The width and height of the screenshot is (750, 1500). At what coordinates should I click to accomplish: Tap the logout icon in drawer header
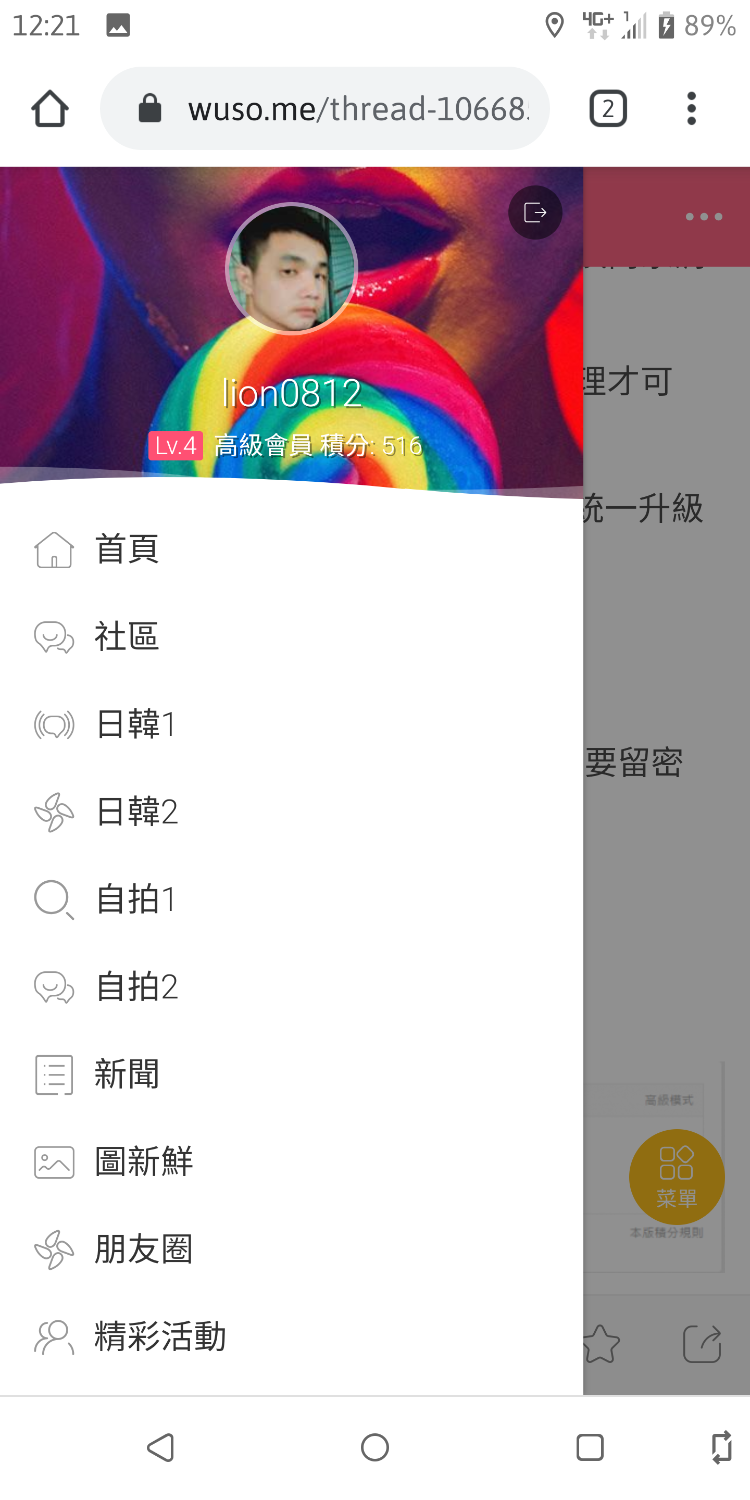pos(535,213)
